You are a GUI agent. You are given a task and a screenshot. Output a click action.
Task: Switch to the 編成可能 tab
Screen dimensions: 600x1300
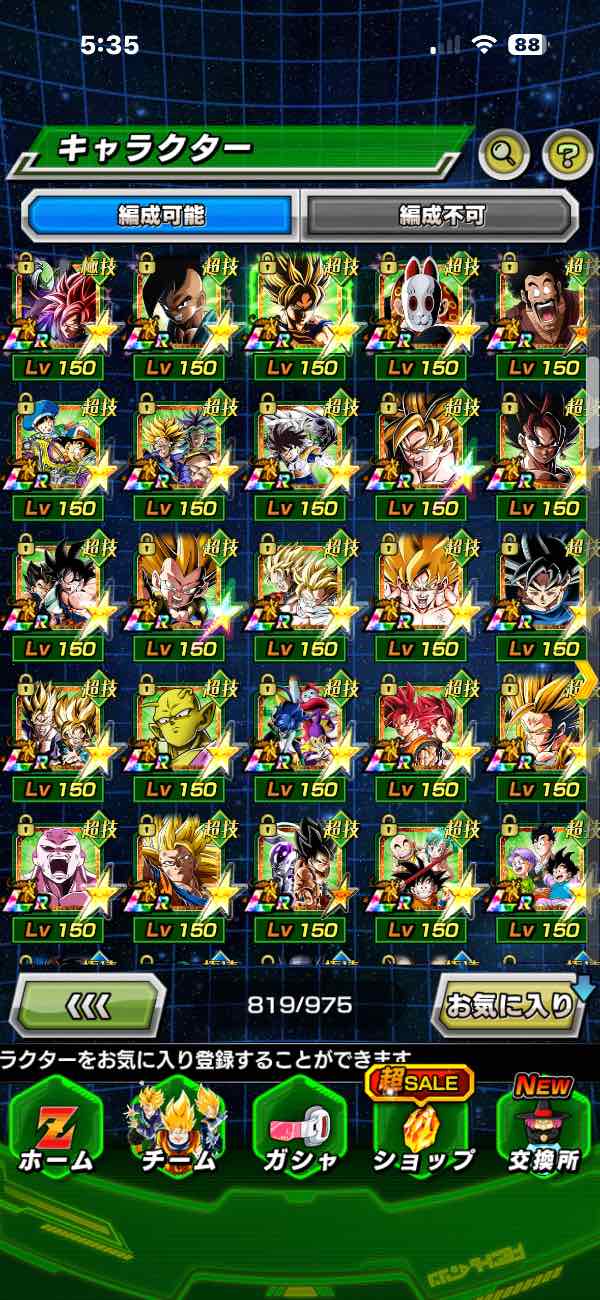(x=160, y=214)
